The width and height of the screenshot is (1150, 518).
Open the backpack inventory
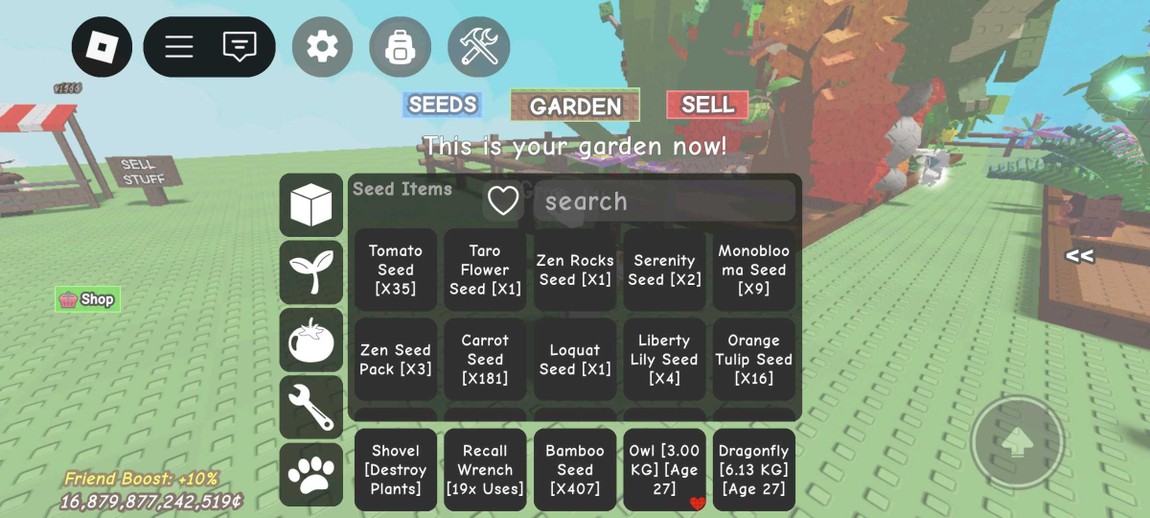pos(400,47)
